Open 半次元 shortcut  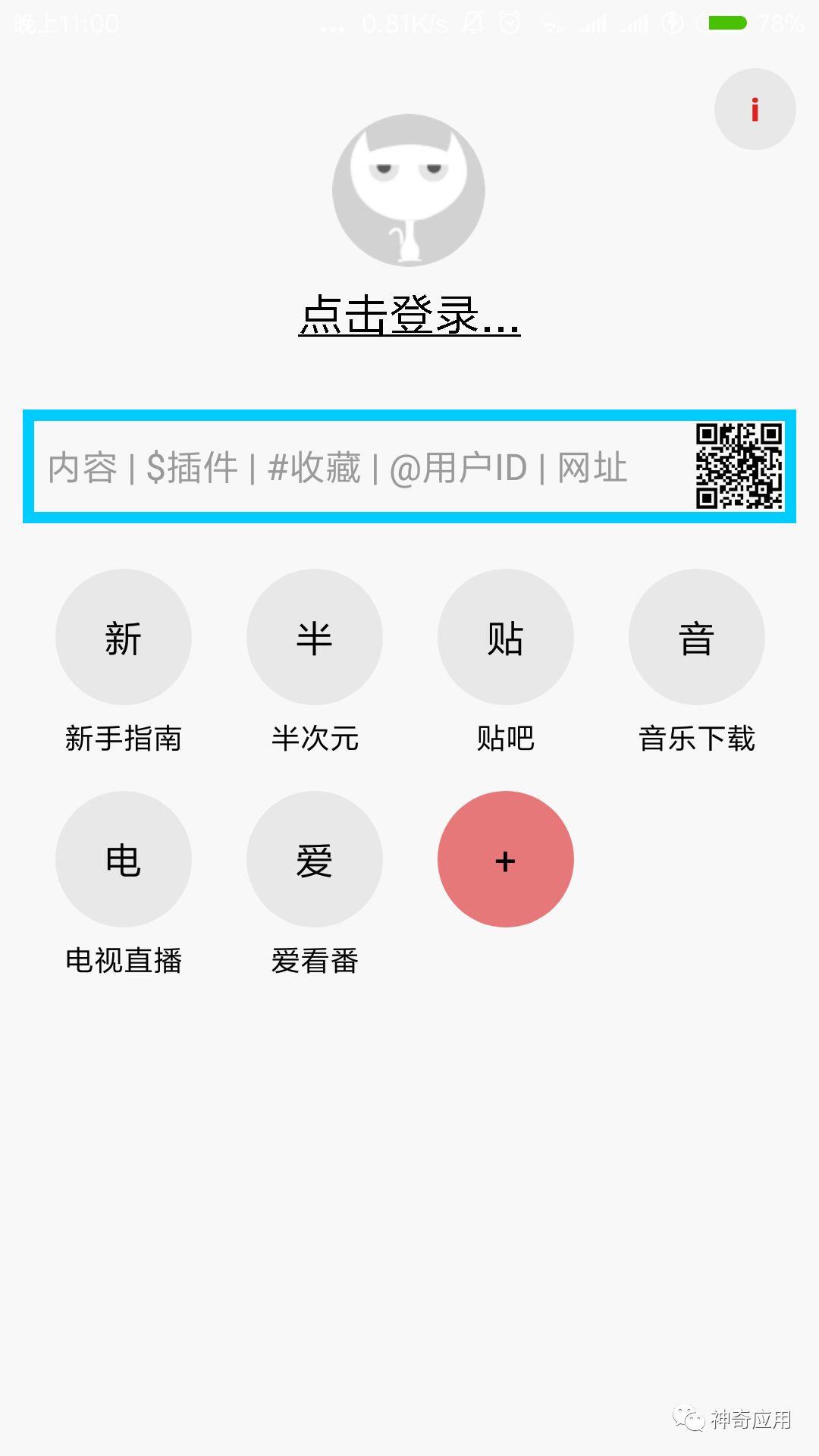point(315,638)
